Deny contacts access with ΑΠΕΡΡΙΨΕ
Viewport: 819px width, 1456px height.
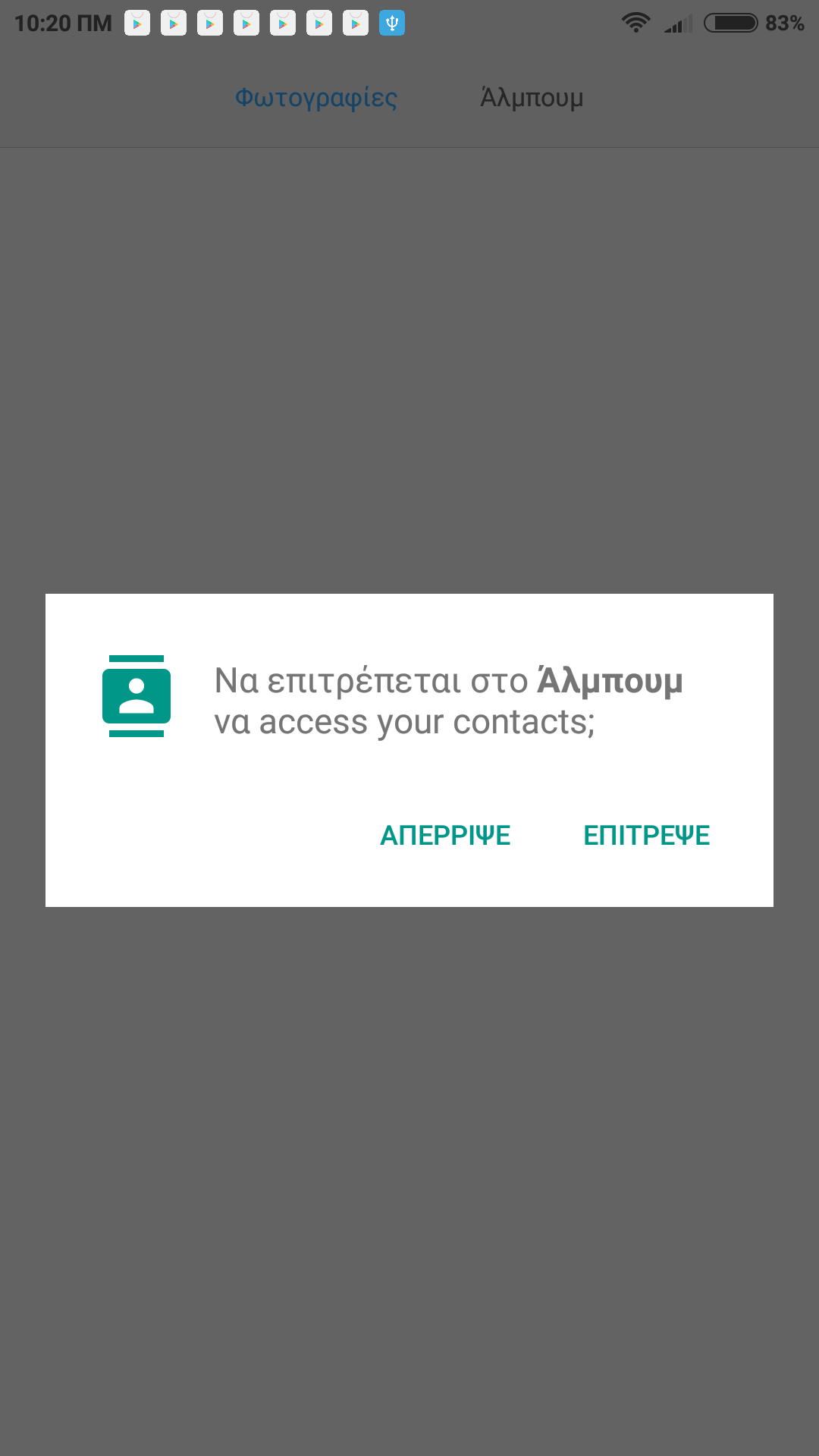(x=445, y=836)
